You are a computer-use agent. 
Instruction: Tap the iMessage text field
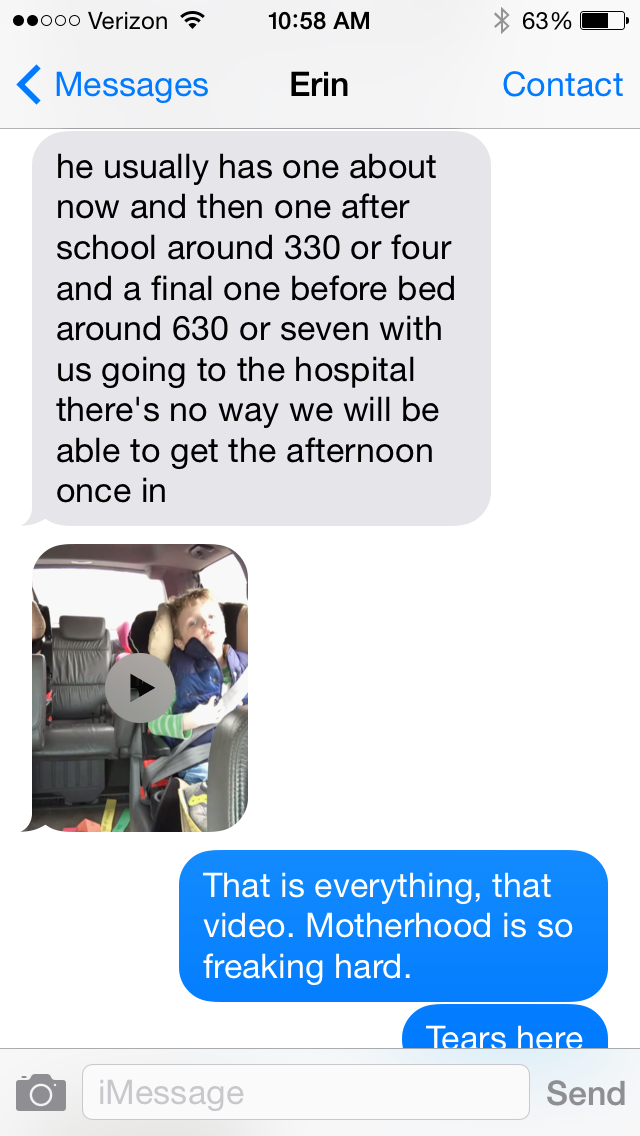(x=305, y=1092)
